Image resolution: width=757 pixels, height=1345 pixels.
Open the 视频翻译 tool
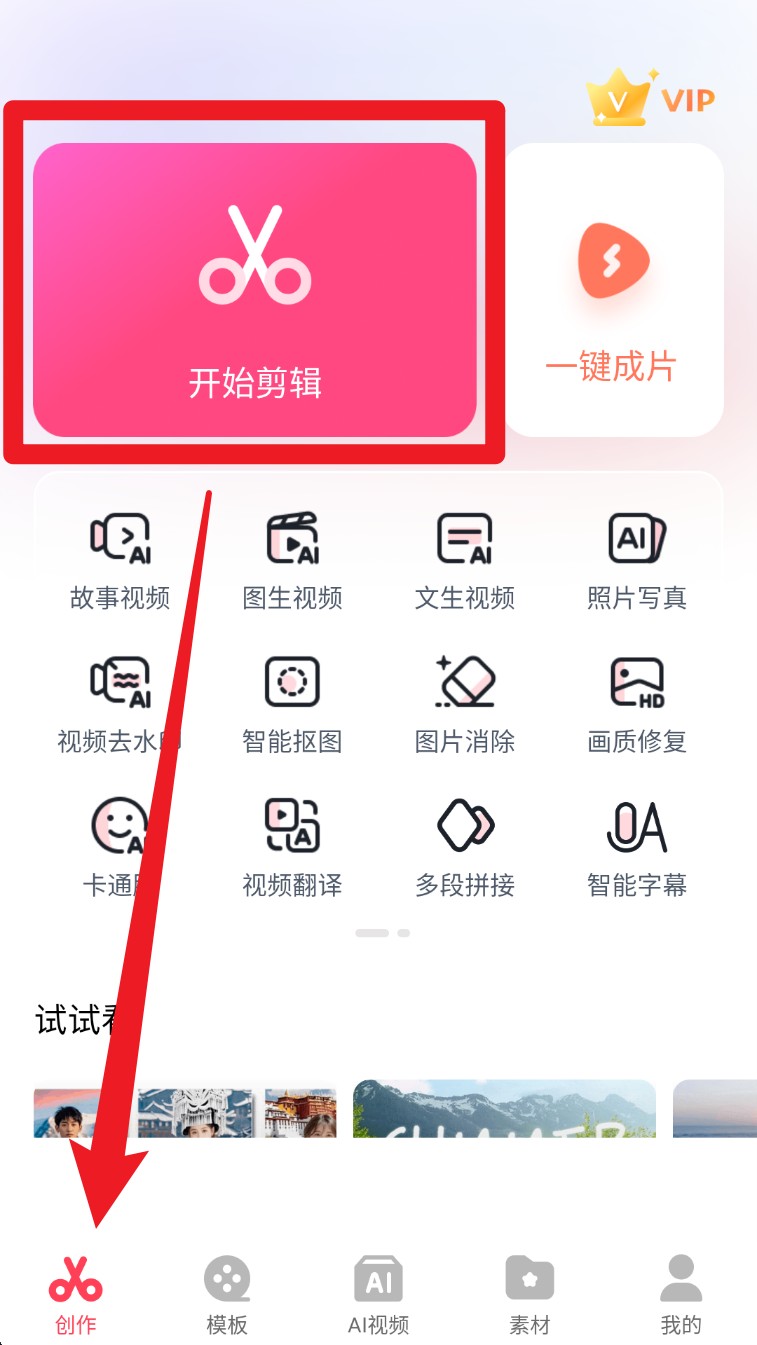click(292, 847)
